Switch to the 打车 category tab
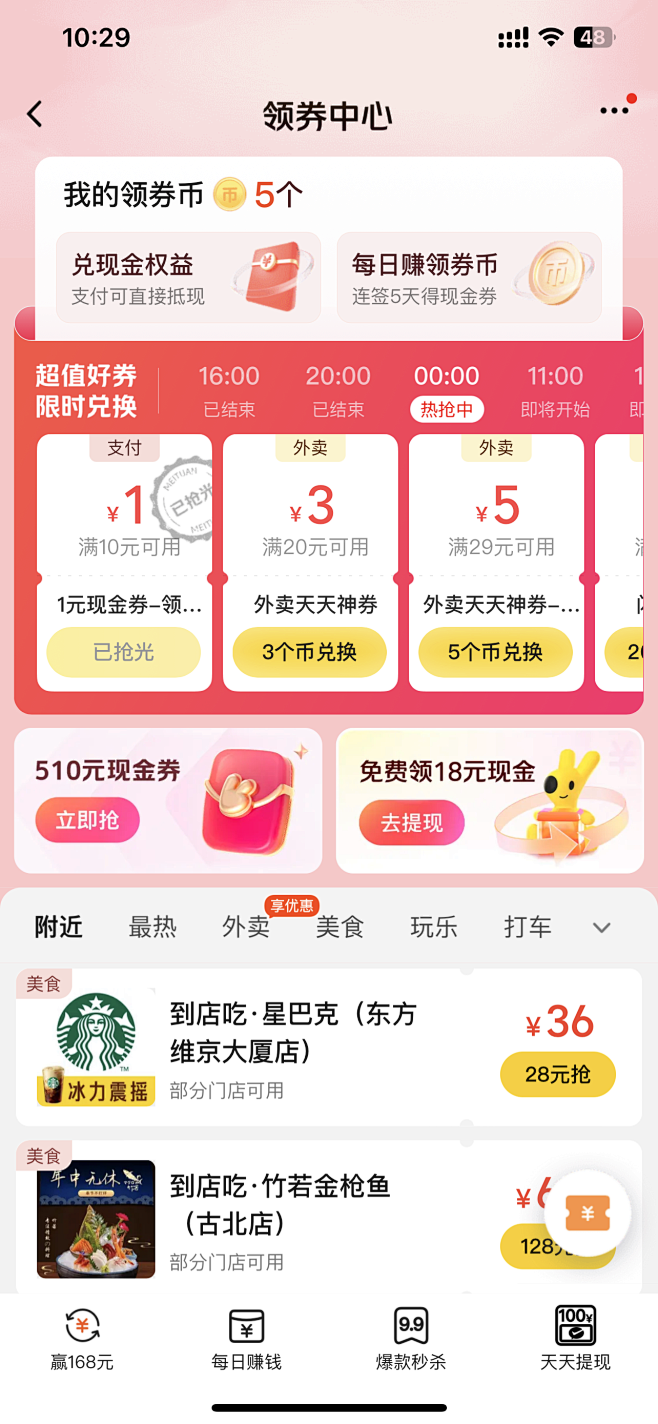Screen dimensions: 658x1424 [527, 927]
